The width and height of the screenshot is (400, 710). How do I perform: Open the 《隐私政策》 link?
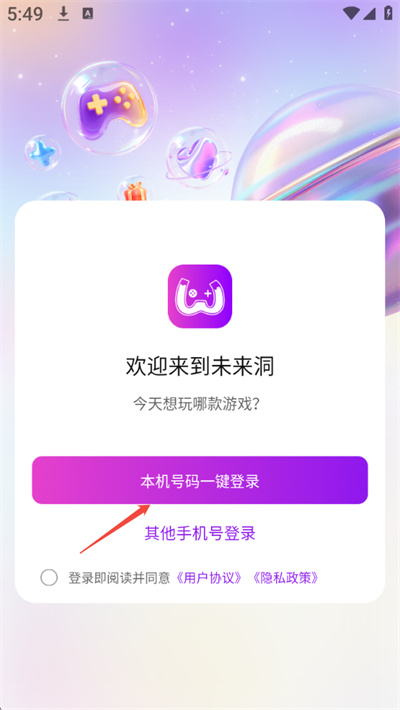(285, 577)
